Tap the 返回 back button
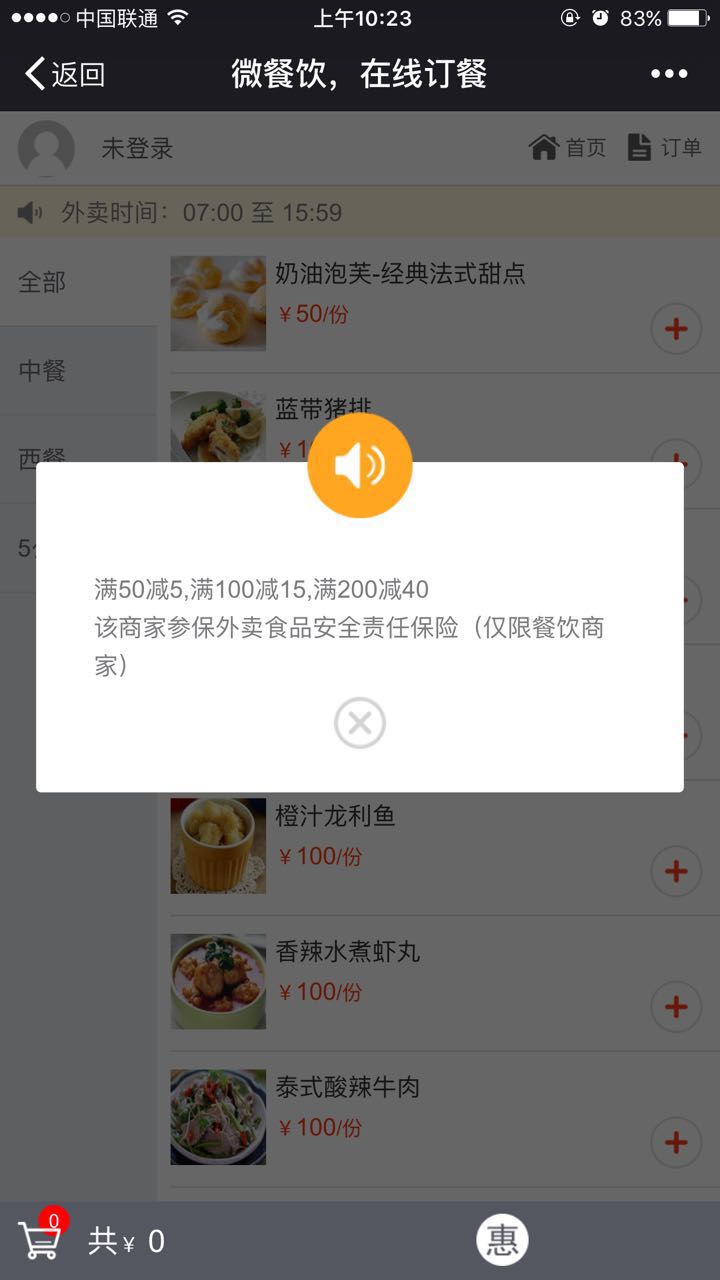Screen dimensions: 720x1280 (65, 74)
